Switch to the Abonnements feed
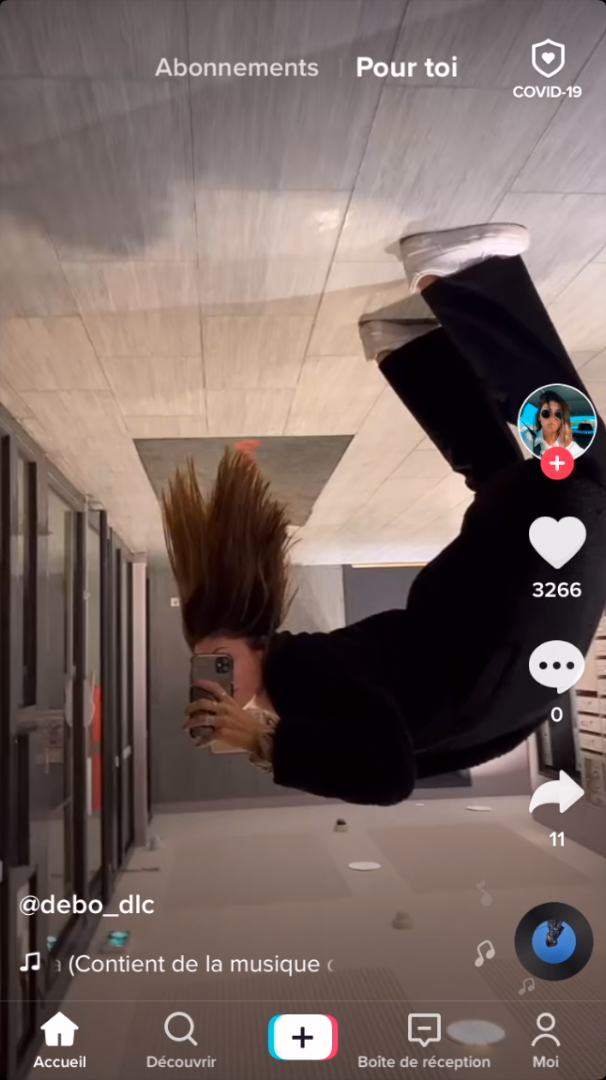This screenshot has height=1080, width=606. 237,68
